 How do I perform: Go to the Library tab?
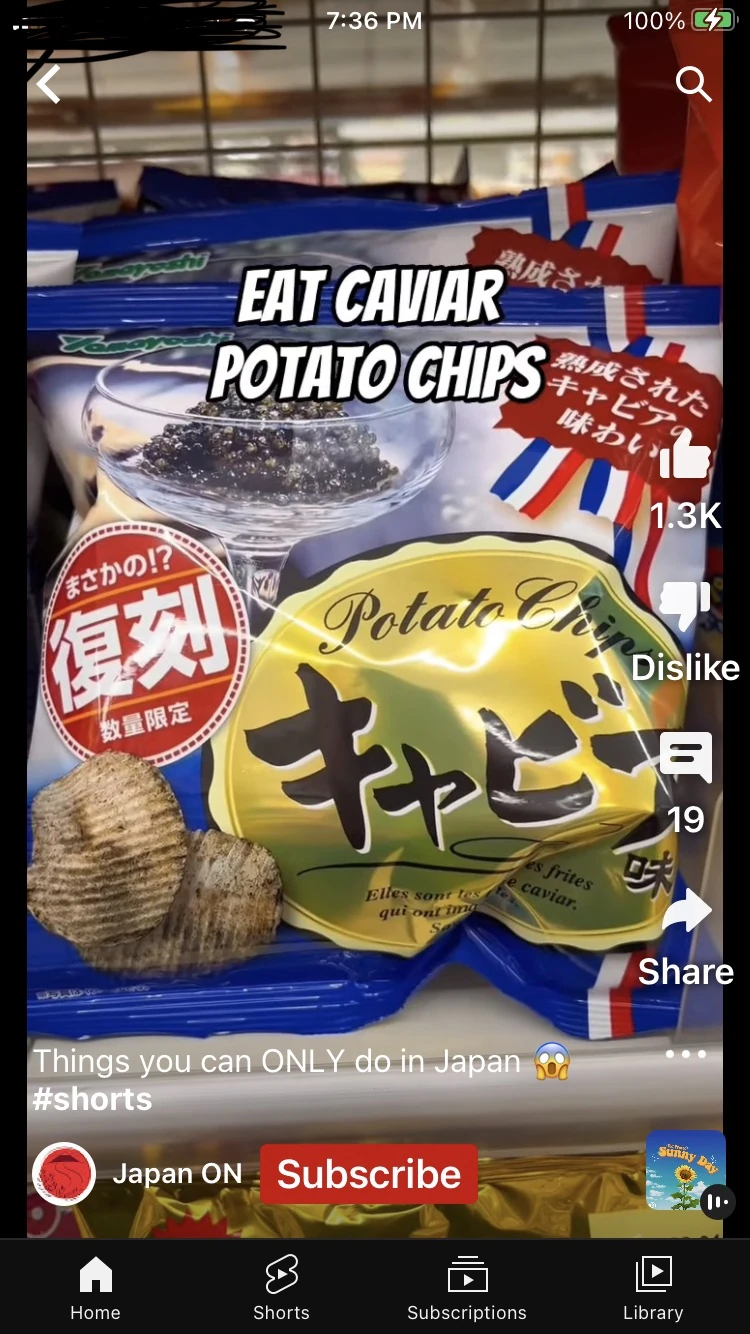coord(653,1290)
